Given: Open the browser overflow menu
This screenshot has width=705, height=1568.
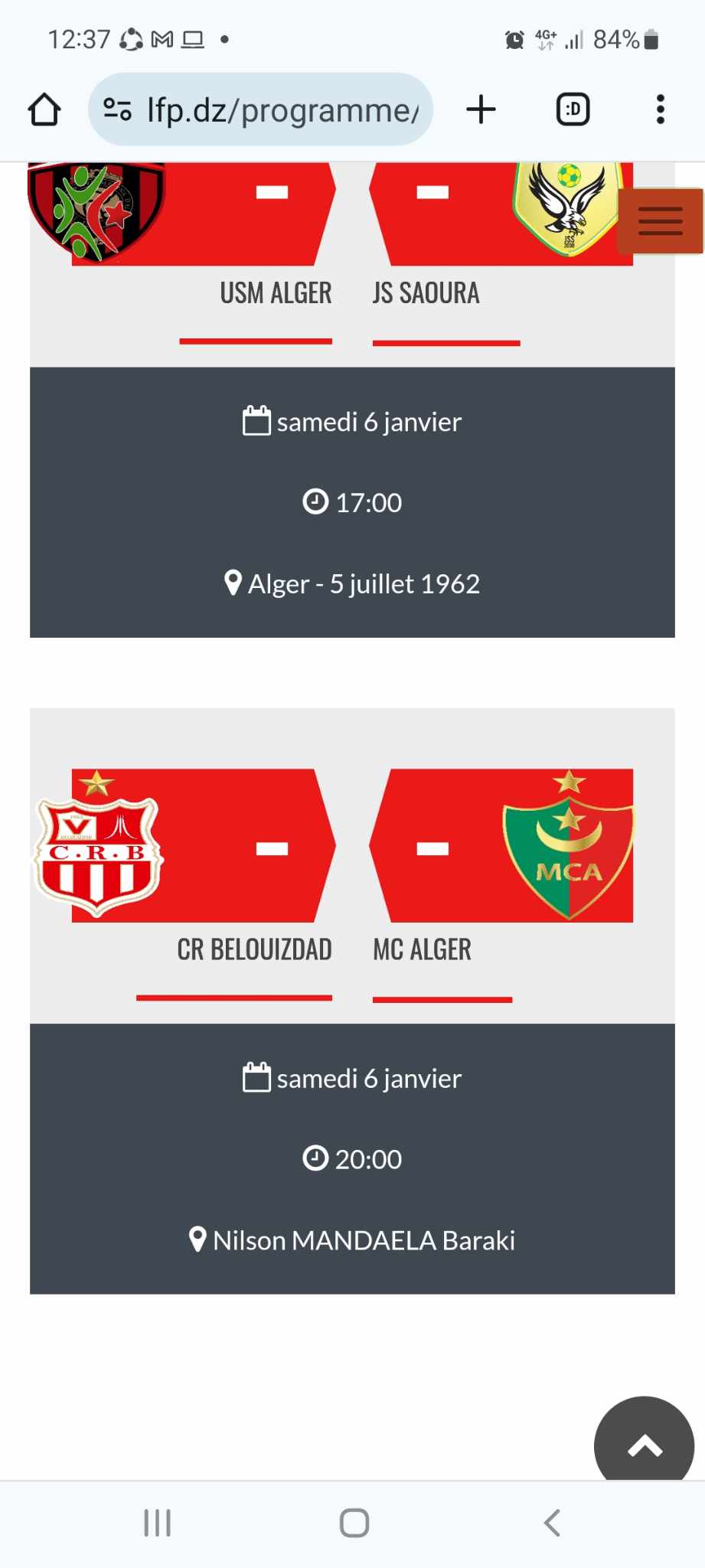Looking at the screenshot, I should (x=660, y=109).
